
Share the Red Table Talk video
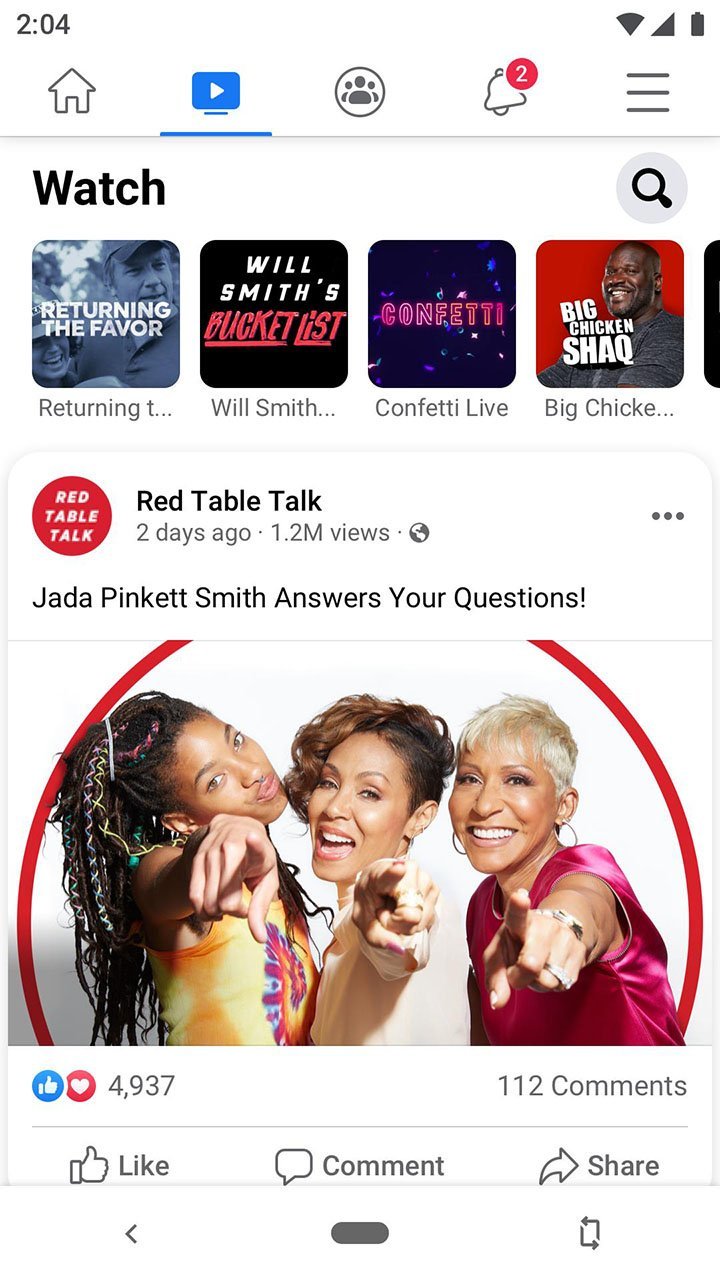(599, 1166)
